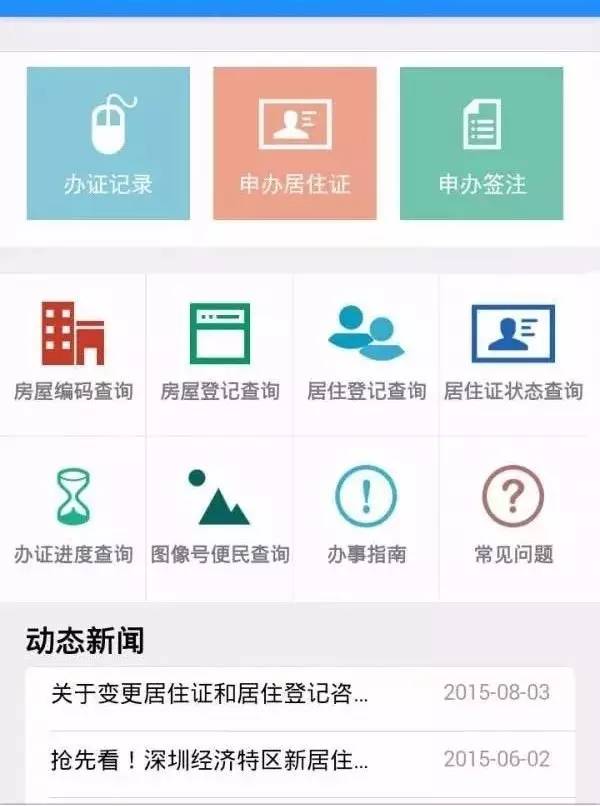Image resolution: width=600 pixels, height=806 pixels.
Task: Open the 办证记录 tile
Action: tap(108, 144)
